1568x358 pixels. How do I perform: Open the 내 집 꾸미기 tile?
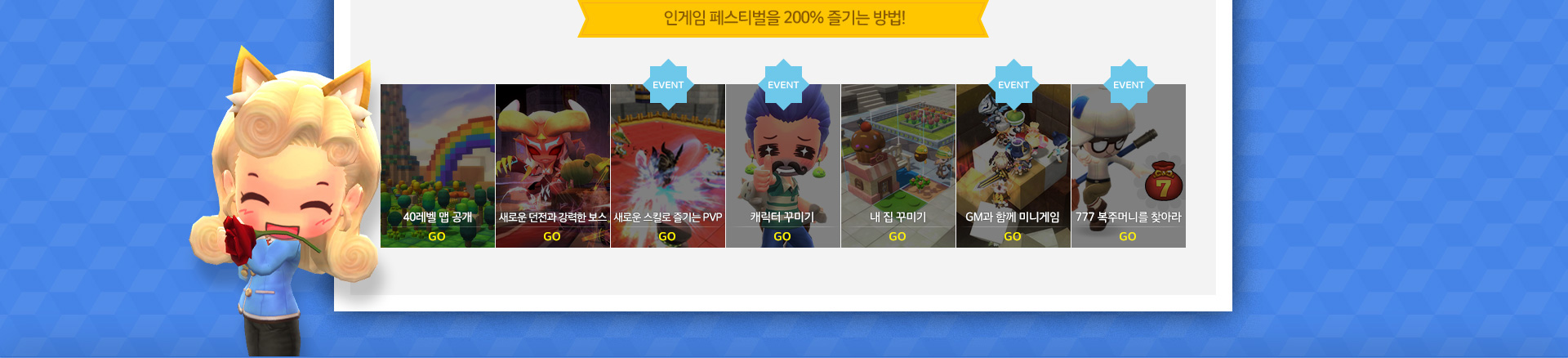pyautogui.click(x=898, y=166)
